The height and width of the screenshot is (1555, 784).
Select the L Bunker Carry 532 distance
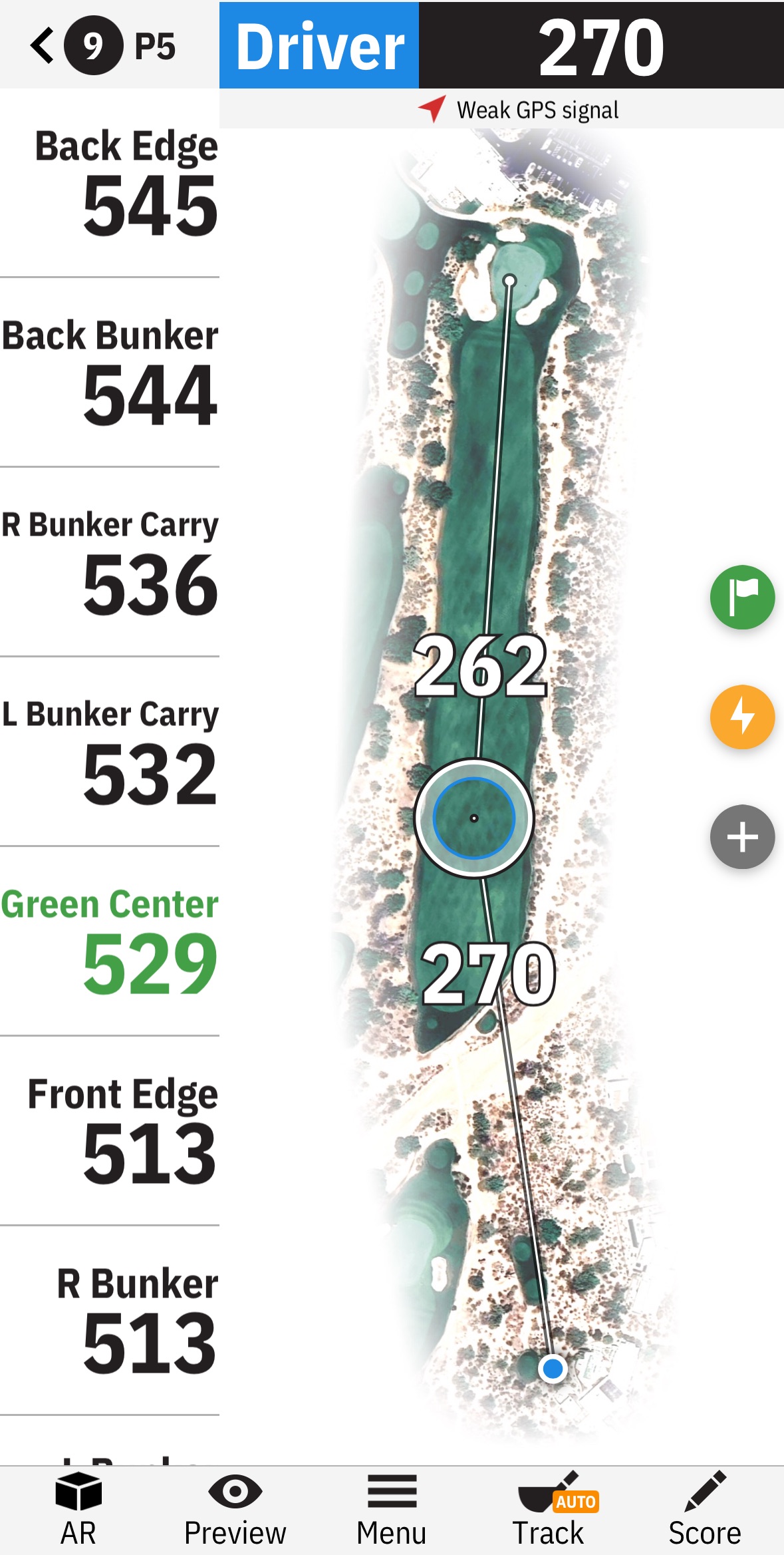tap(110, 752)
